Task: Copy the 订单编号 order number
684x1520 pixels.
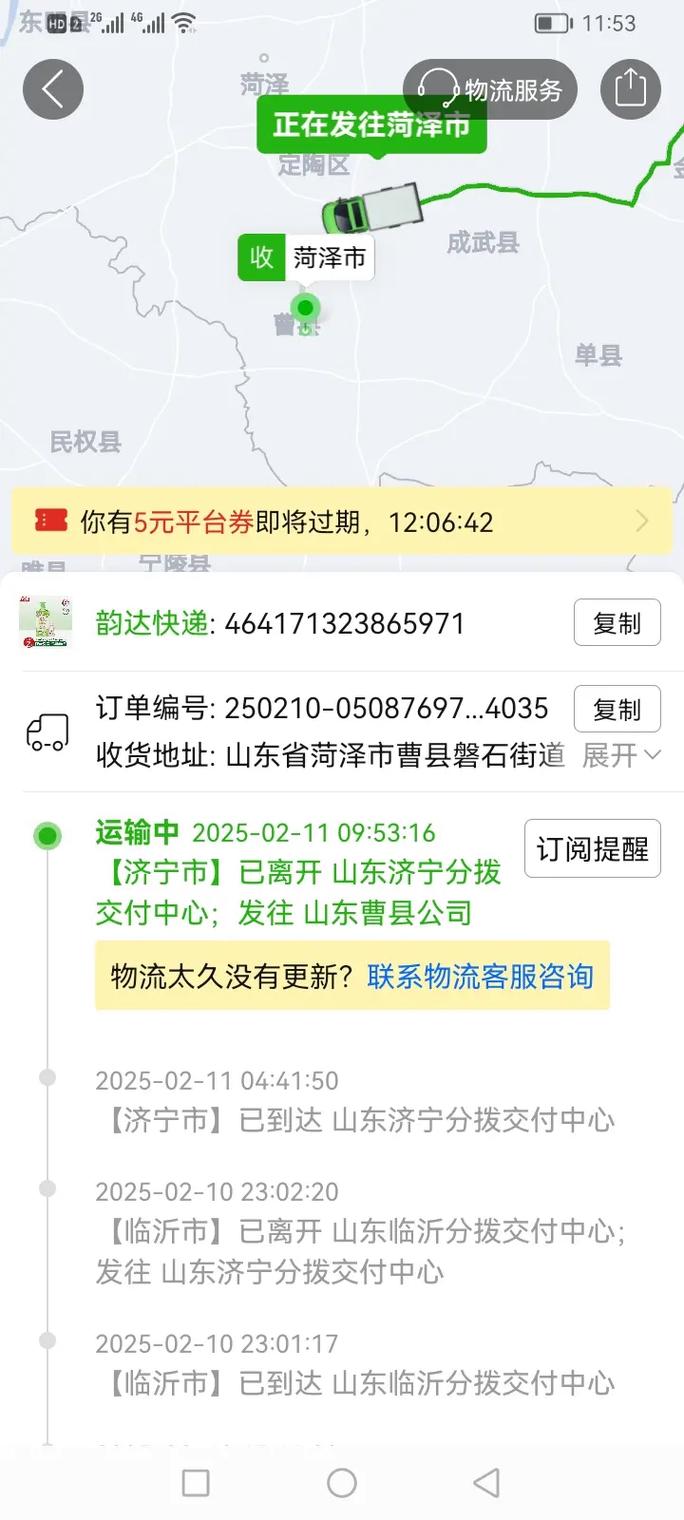Action: [616, 709]
